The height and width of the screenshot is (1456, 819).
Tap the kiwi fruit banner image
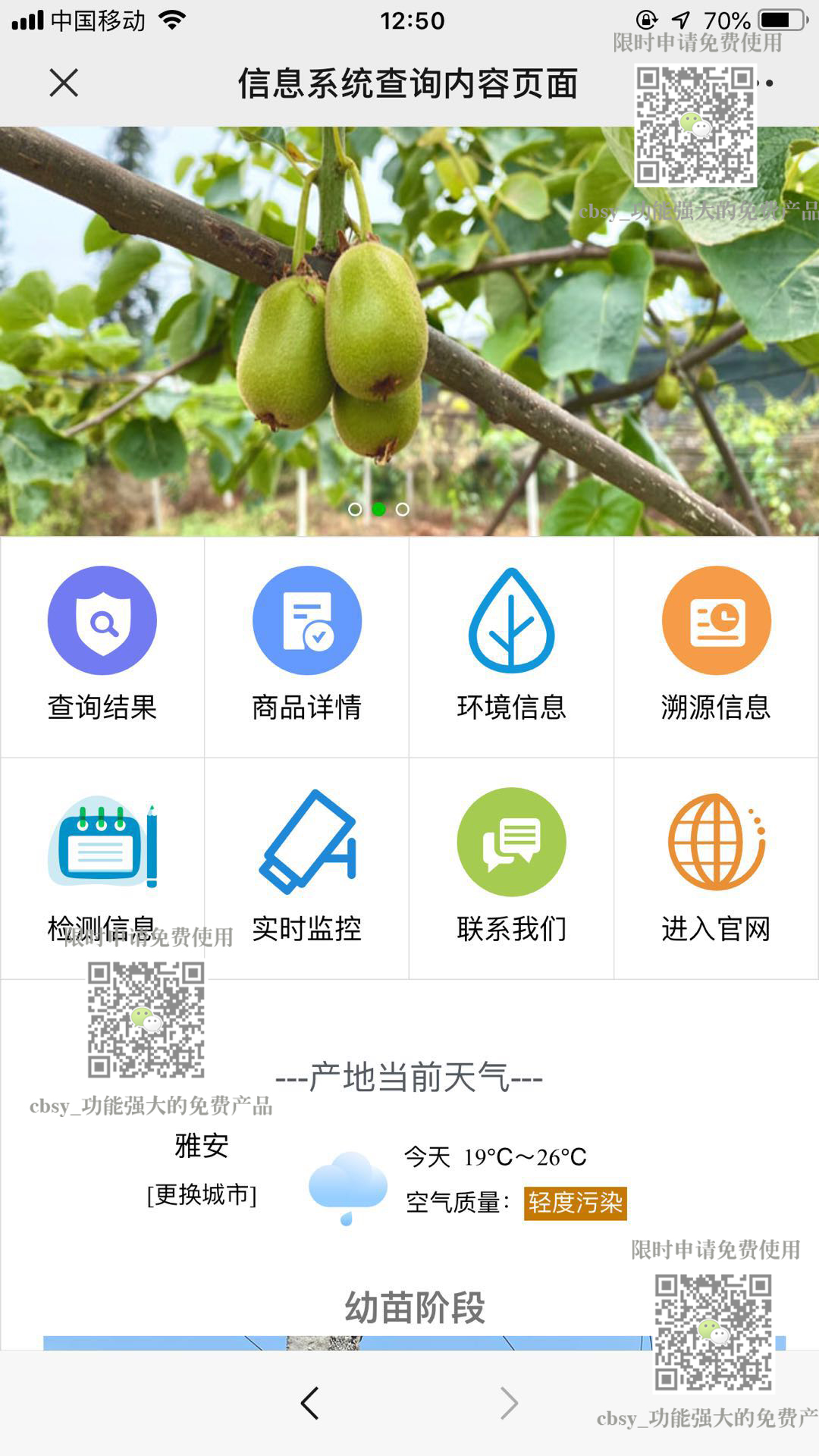[x=409, y=334]
